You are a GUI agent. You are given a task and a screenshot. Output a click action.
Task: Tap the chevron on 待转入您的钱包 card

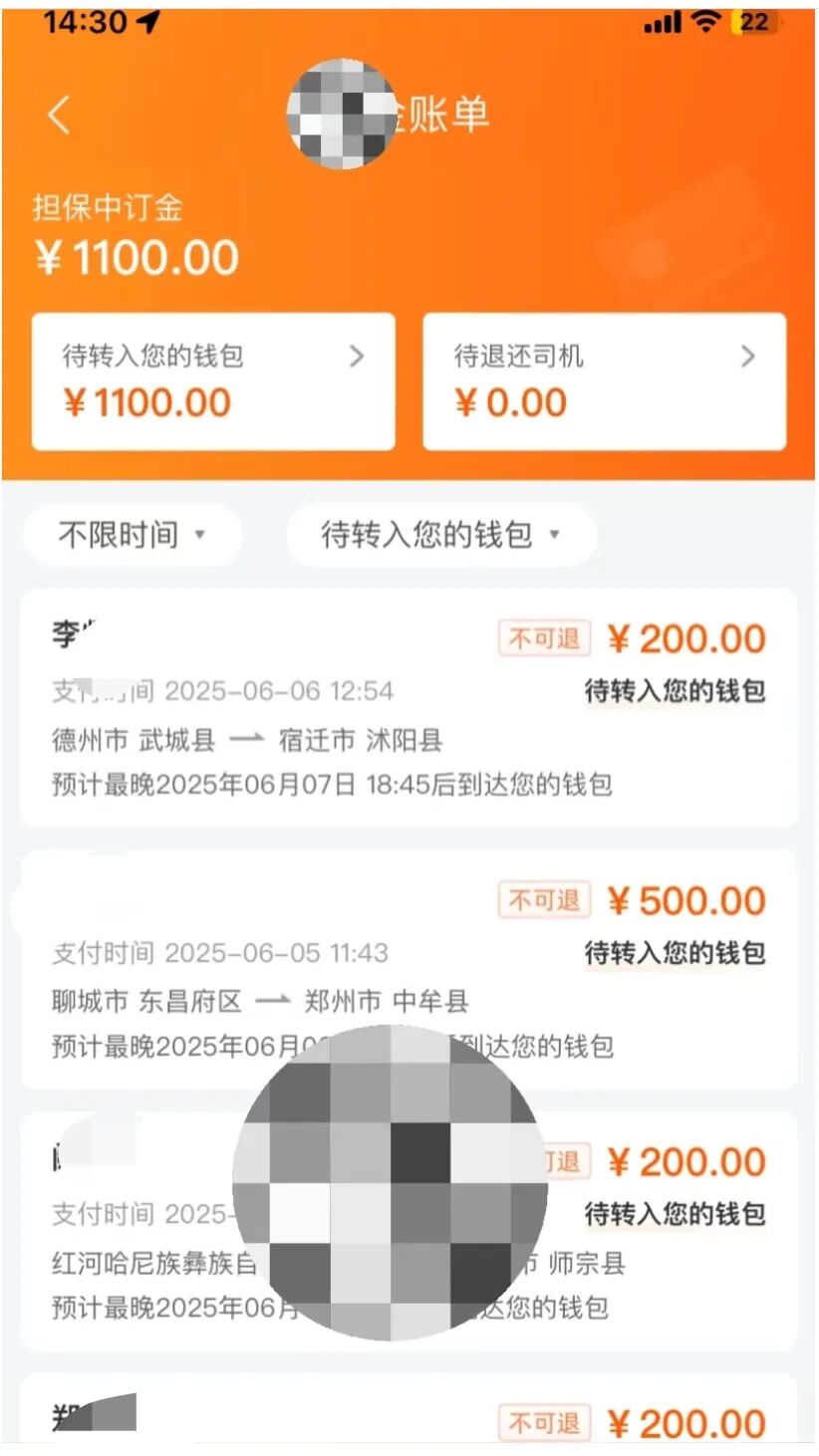coord(357,357)
